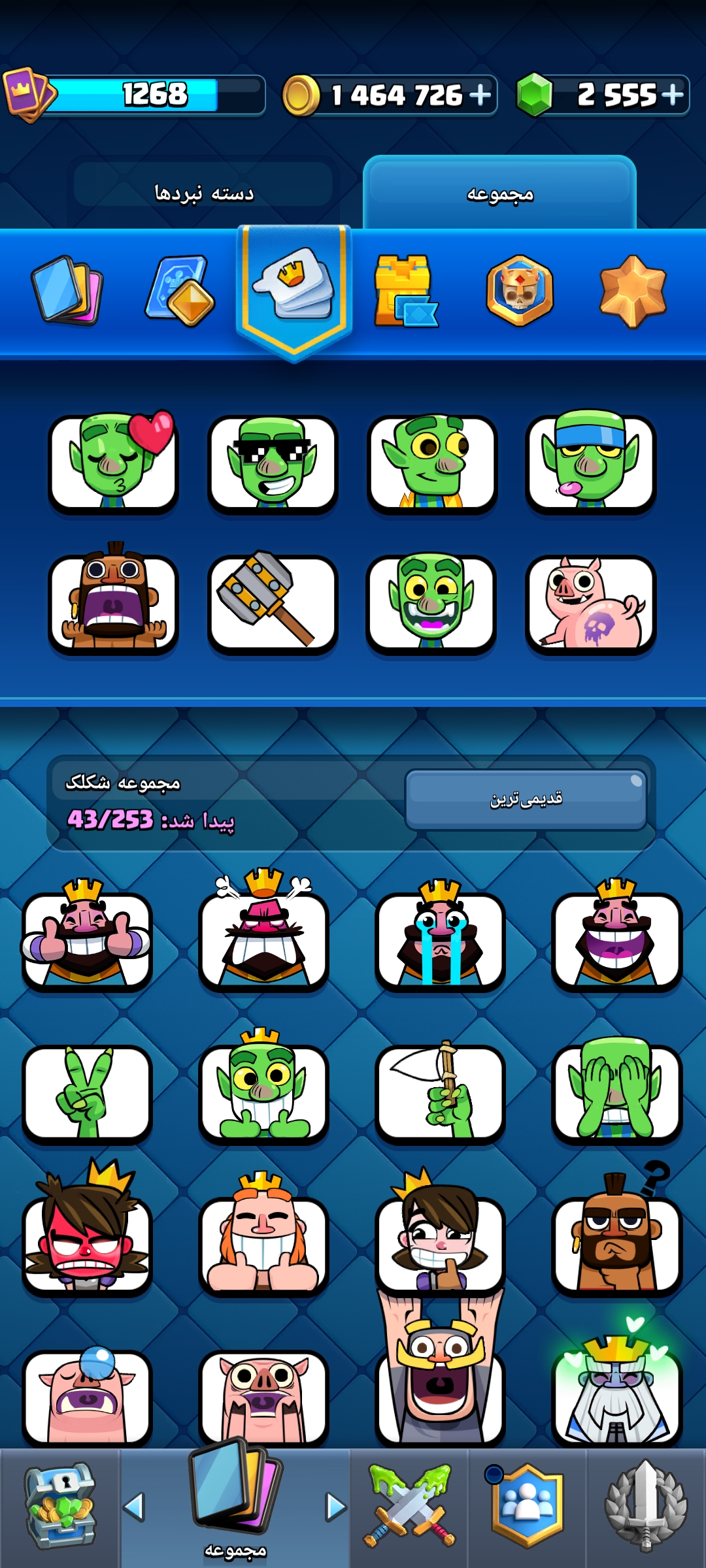
Task: Open the star-shaped icon tab
Action: pyautogui.click(x=633, y=291)
